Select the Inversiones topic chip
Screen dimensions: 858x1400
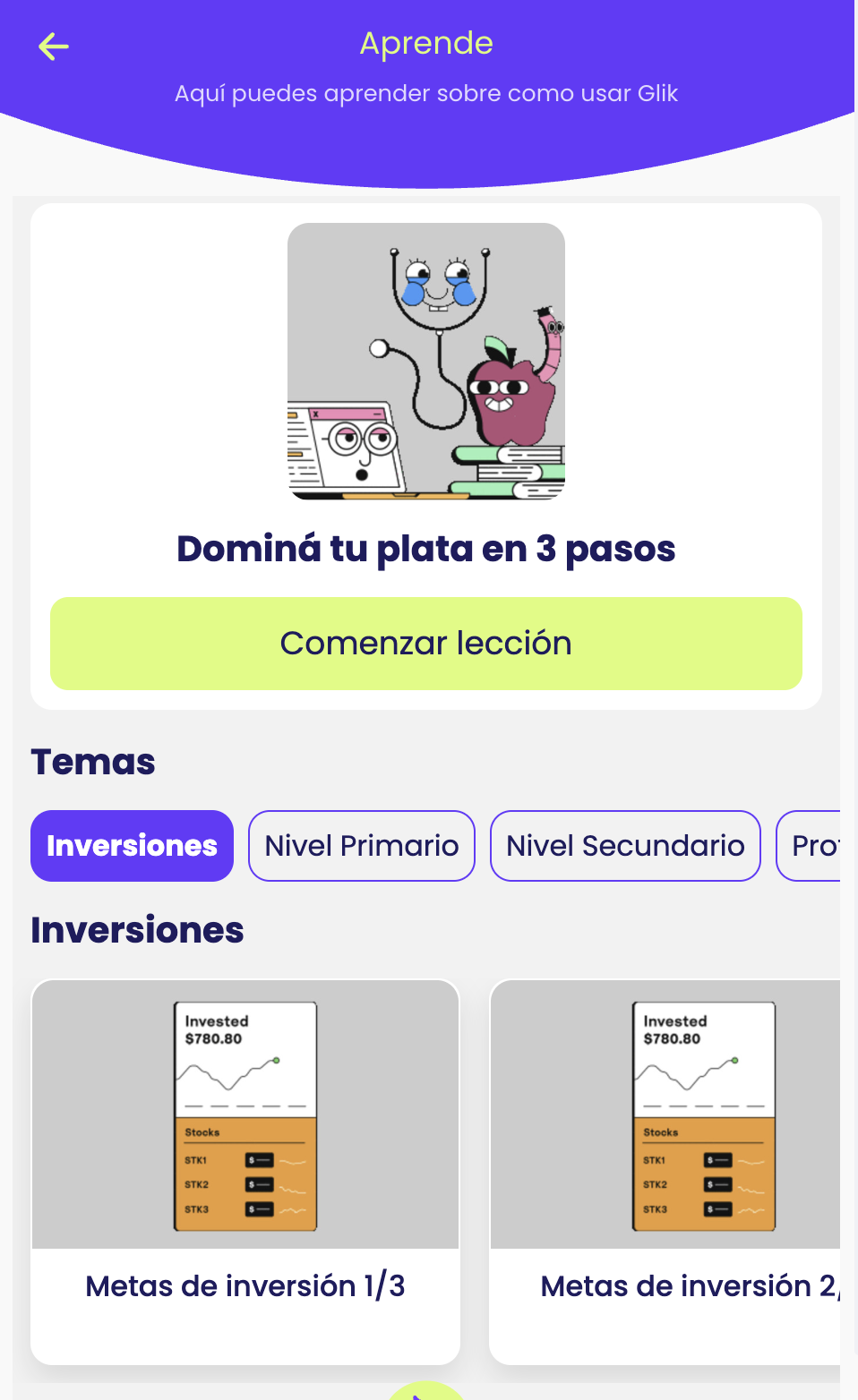(x=132, y=846)
